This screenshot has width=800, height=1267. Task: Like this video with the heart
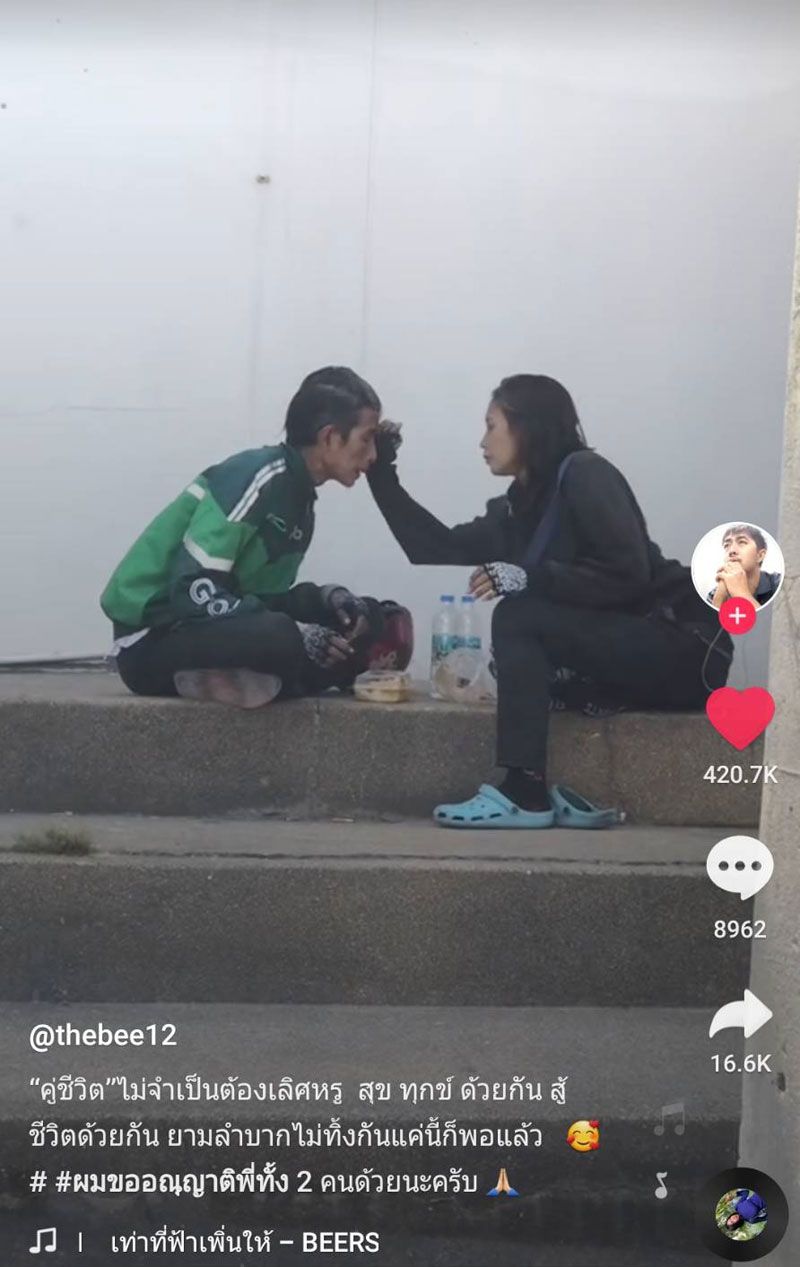coord(740,717)
